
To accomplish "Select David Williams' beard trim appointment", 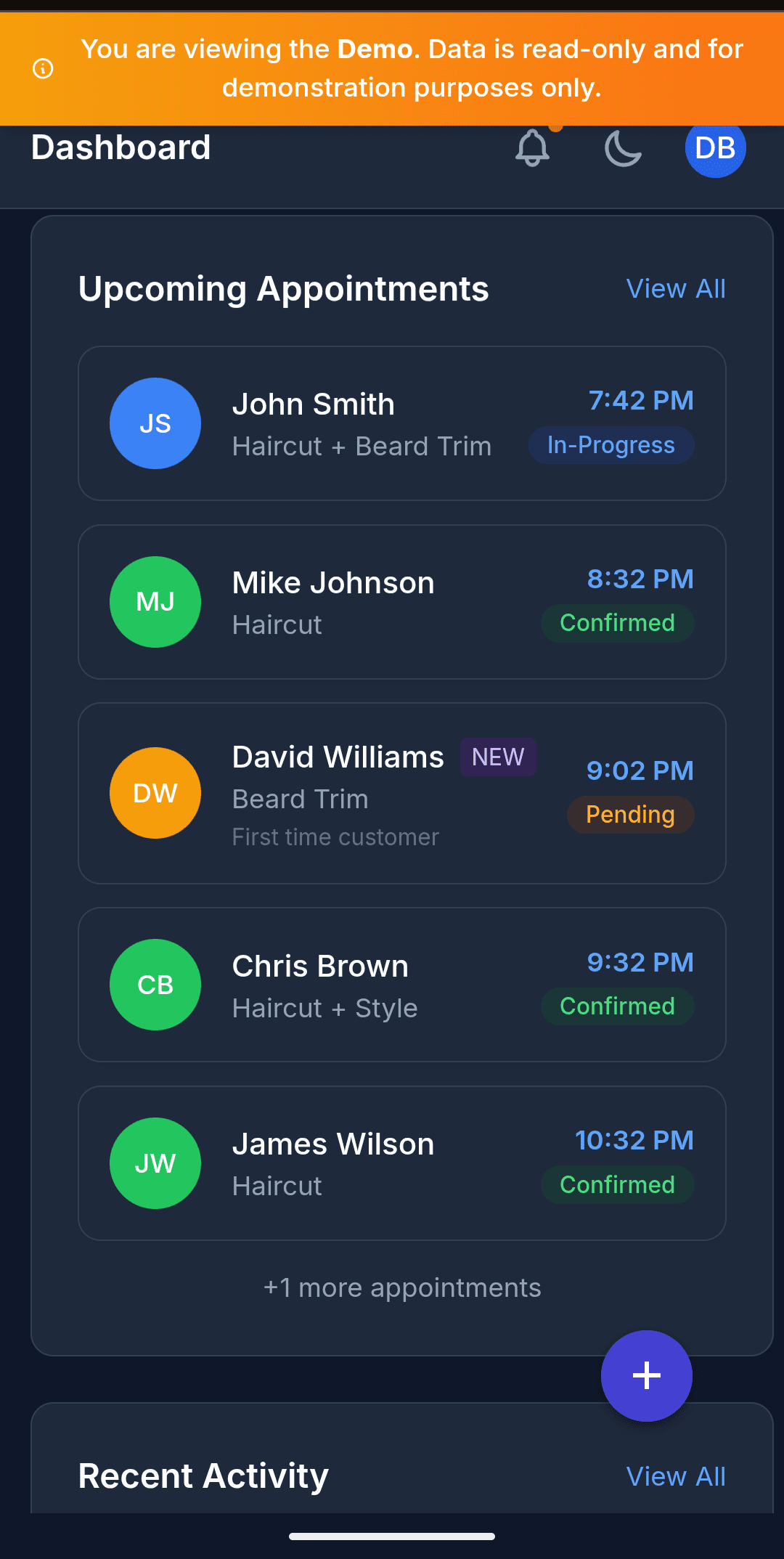I will coord(401,793).
